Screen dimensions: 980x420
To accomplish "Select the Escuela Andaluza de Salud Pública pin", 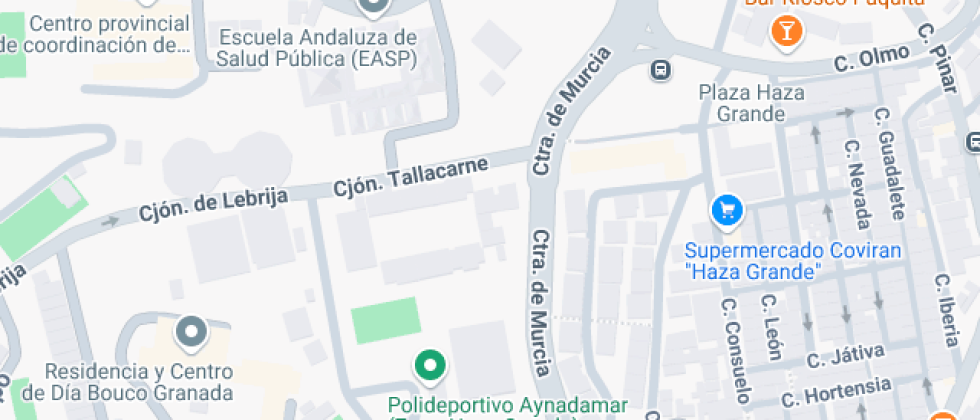I will click(x=374, y=6).
